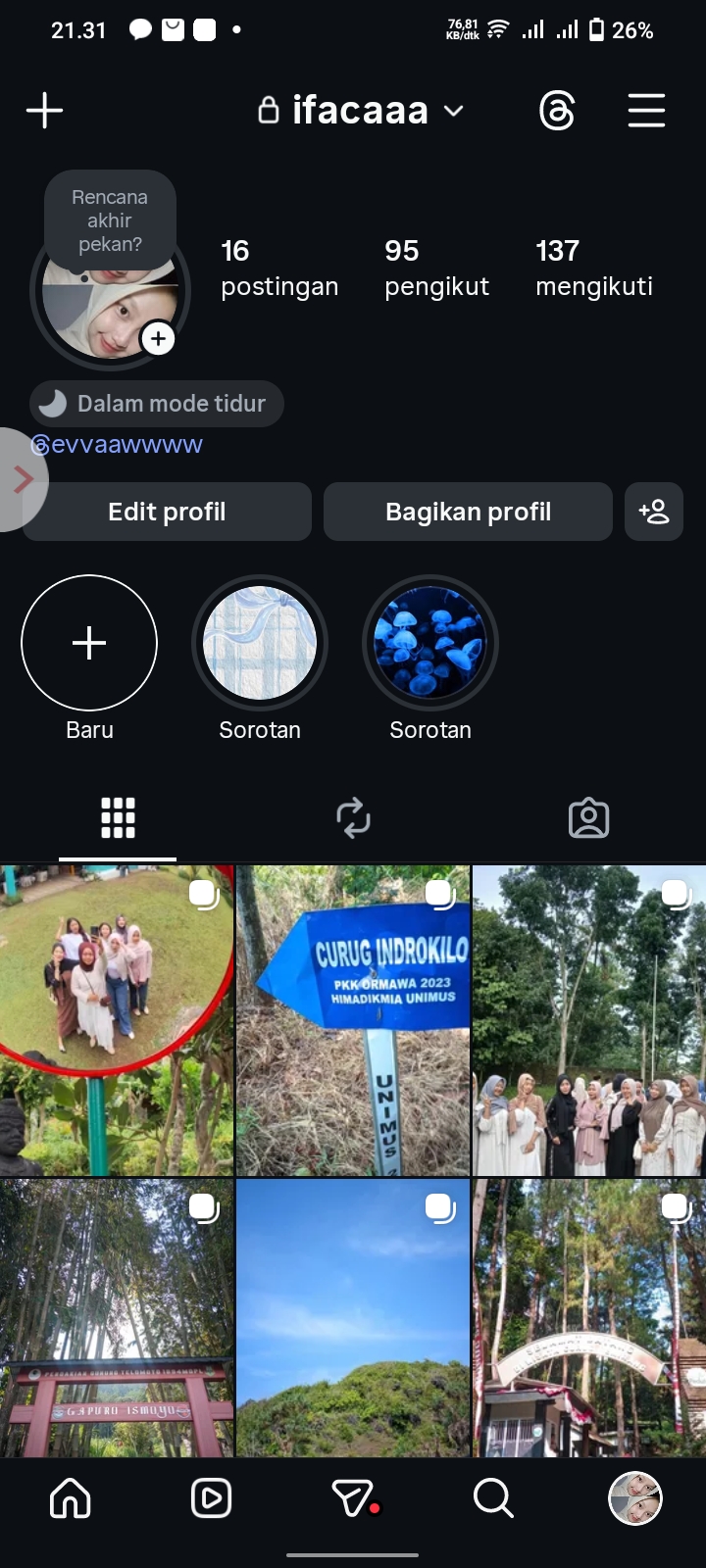This screenshot has width=706, height=1568.
Task: Open the Threads icon
Action: (557, 111)
